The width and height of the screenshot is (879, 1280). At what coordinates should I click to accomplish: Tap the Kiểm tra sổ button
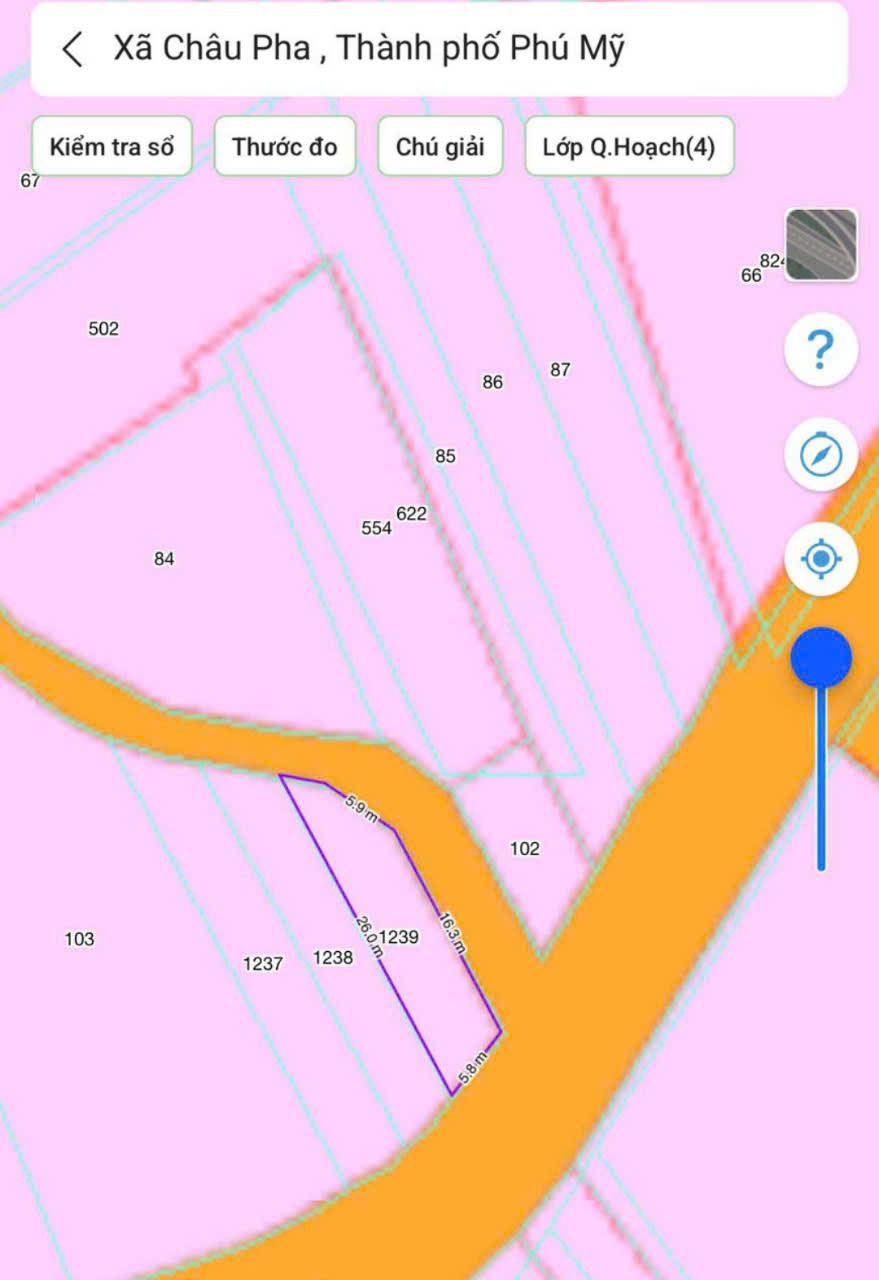[x=111, y=147]
